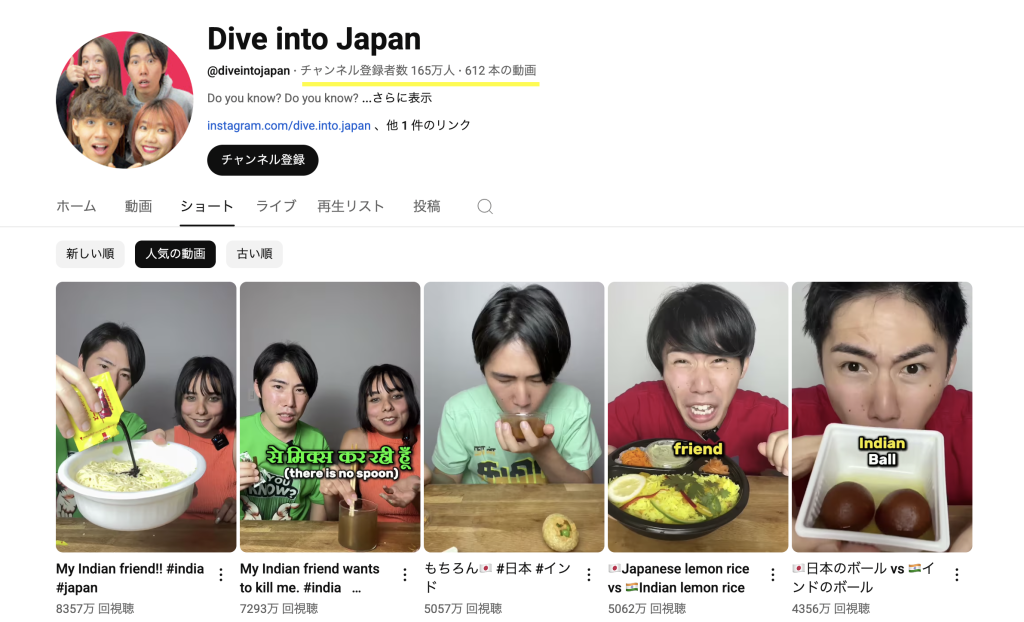Screen dimensions: 1024x622
Task: Open the channel search magnifier icon
Action: click(x=485, y=206)
